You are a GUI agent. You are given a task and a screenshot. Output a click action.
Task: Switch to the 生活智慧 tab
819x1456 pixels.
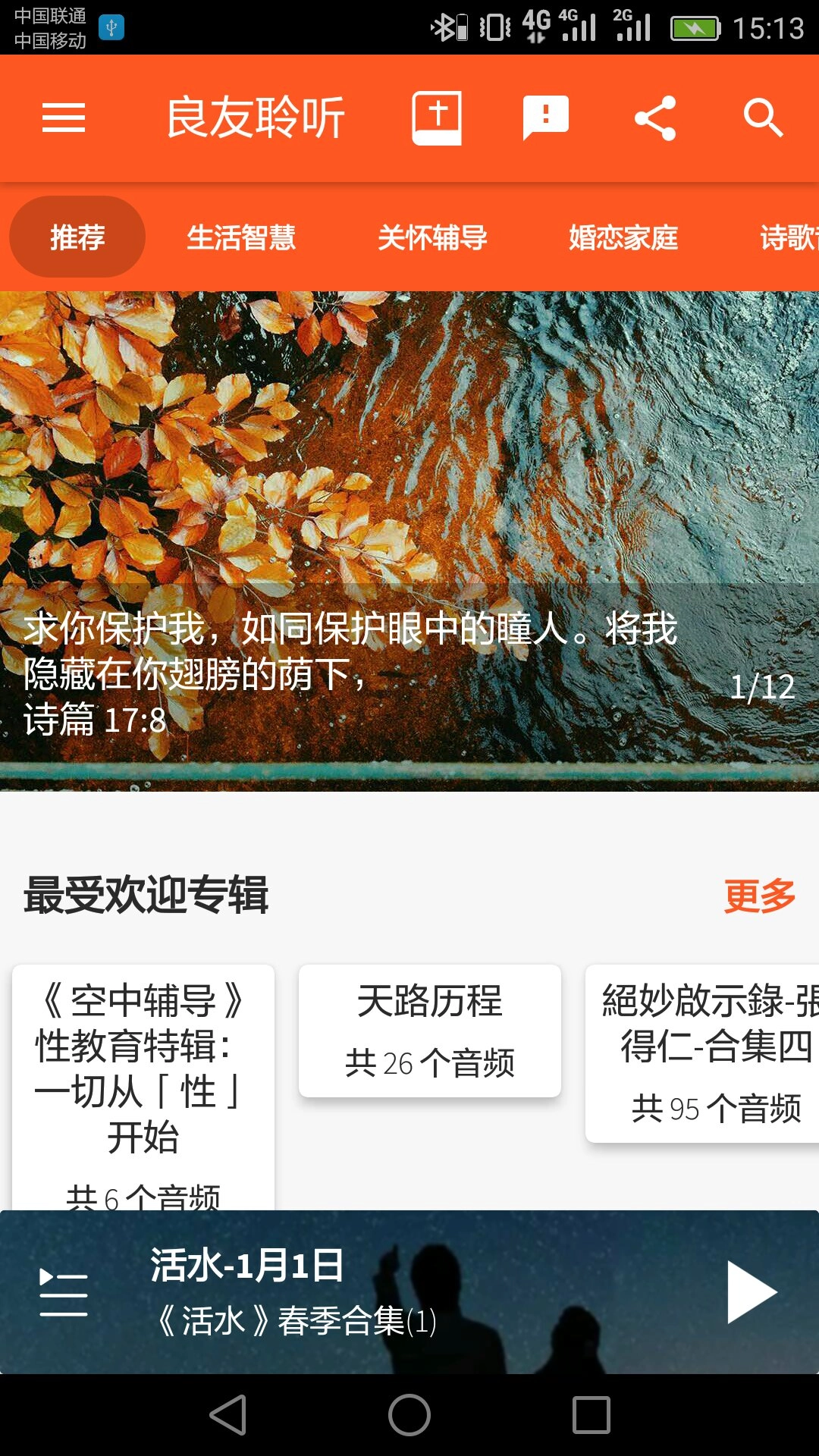(243, 236)
